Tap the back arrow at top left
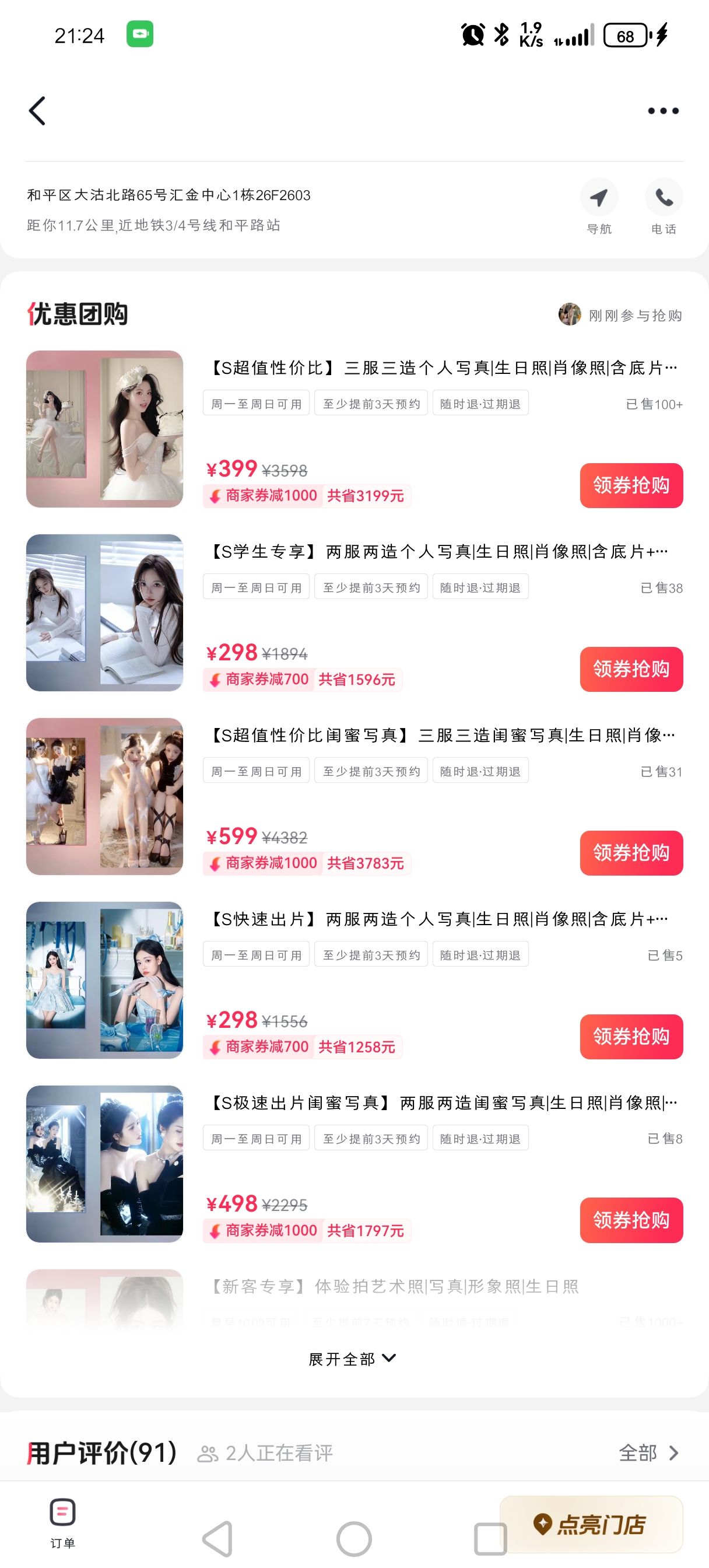709x1568 pixels. (x=37, y=111)
